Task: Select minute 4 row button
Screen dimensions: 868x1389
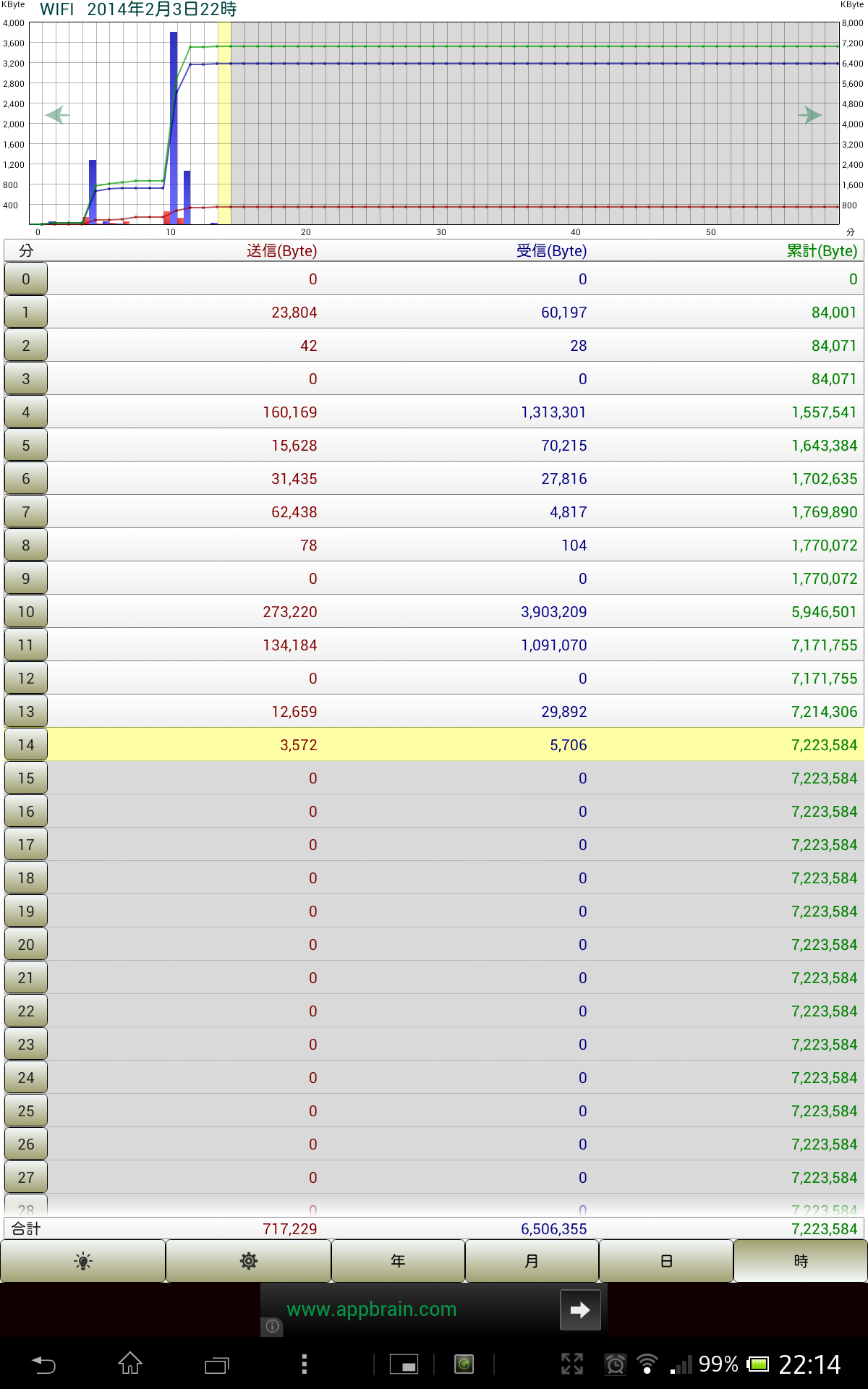Action: pos(26,412)
